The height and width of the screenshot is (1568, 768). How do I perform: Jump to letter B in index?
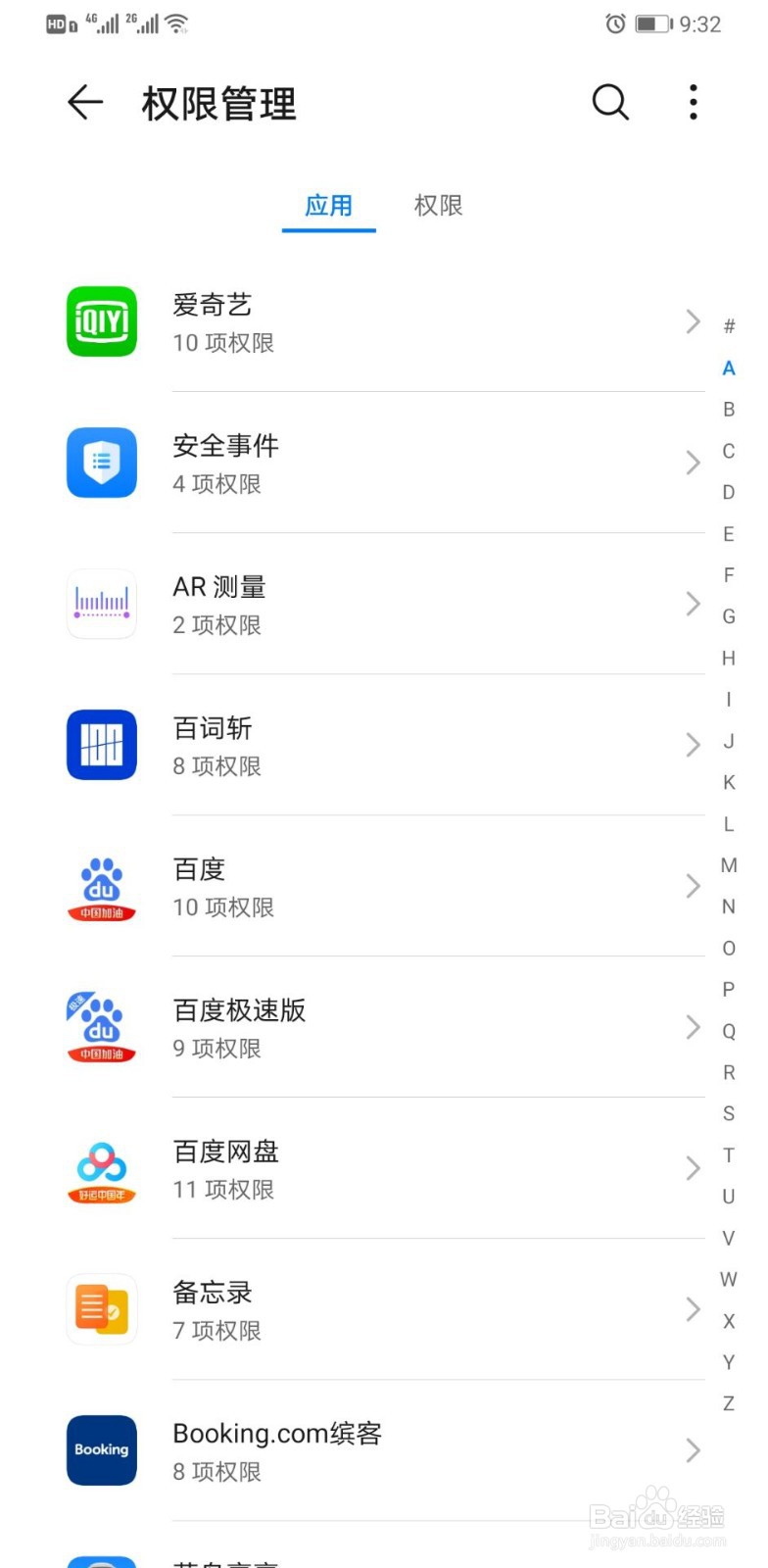(x=729, y=410)
